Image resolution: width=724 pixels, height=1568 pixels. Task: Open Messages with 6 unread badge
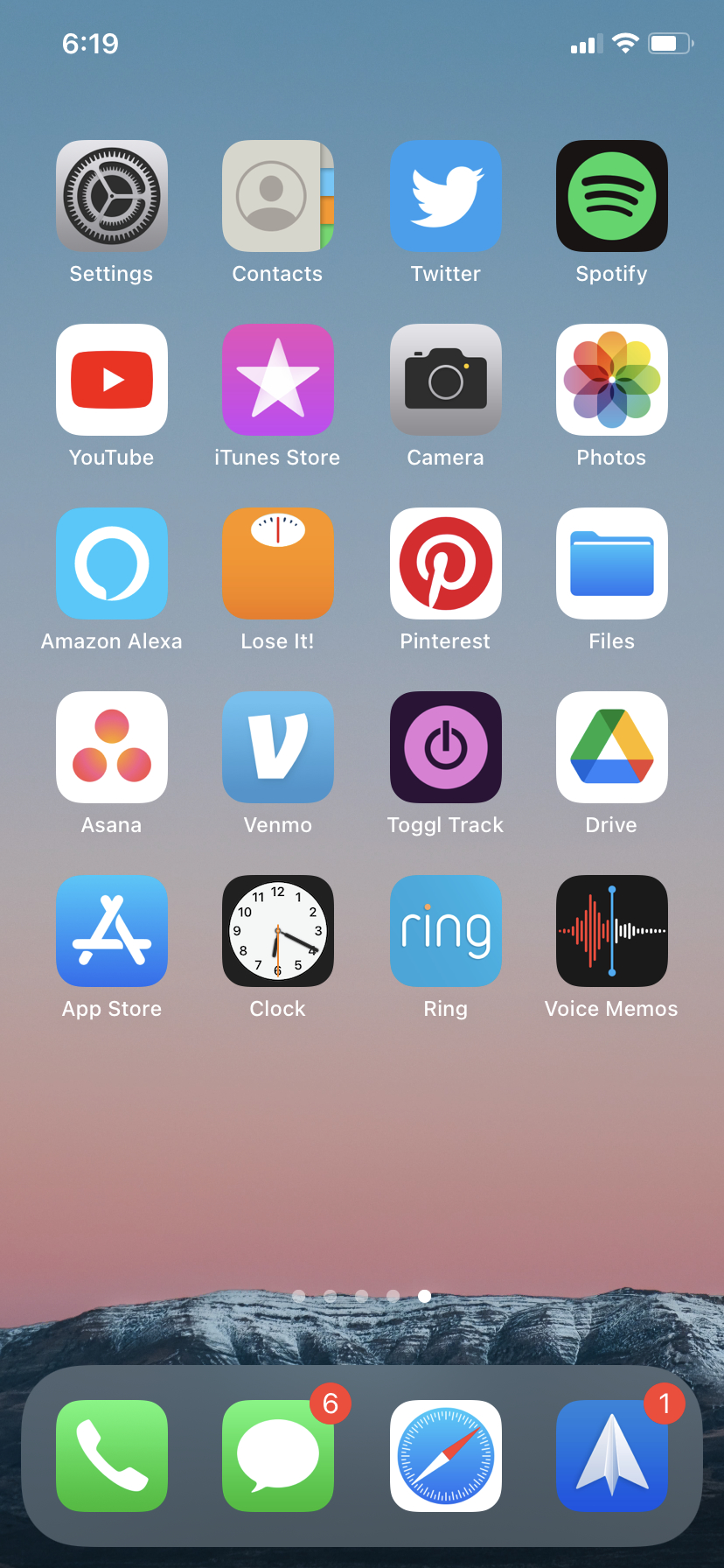[x=278, y=1456]
